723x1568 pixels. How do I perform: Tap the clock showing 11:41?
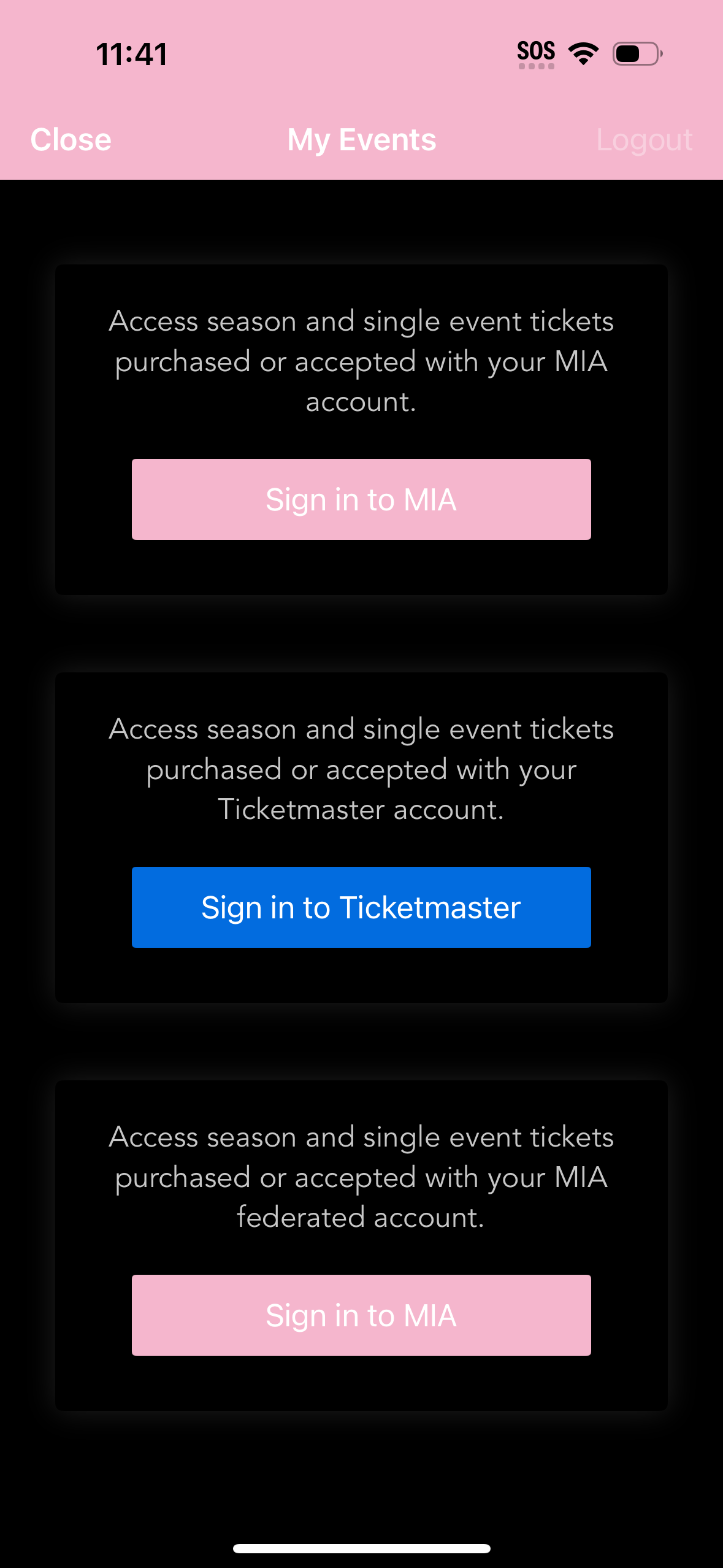click(x=131, y=54)
